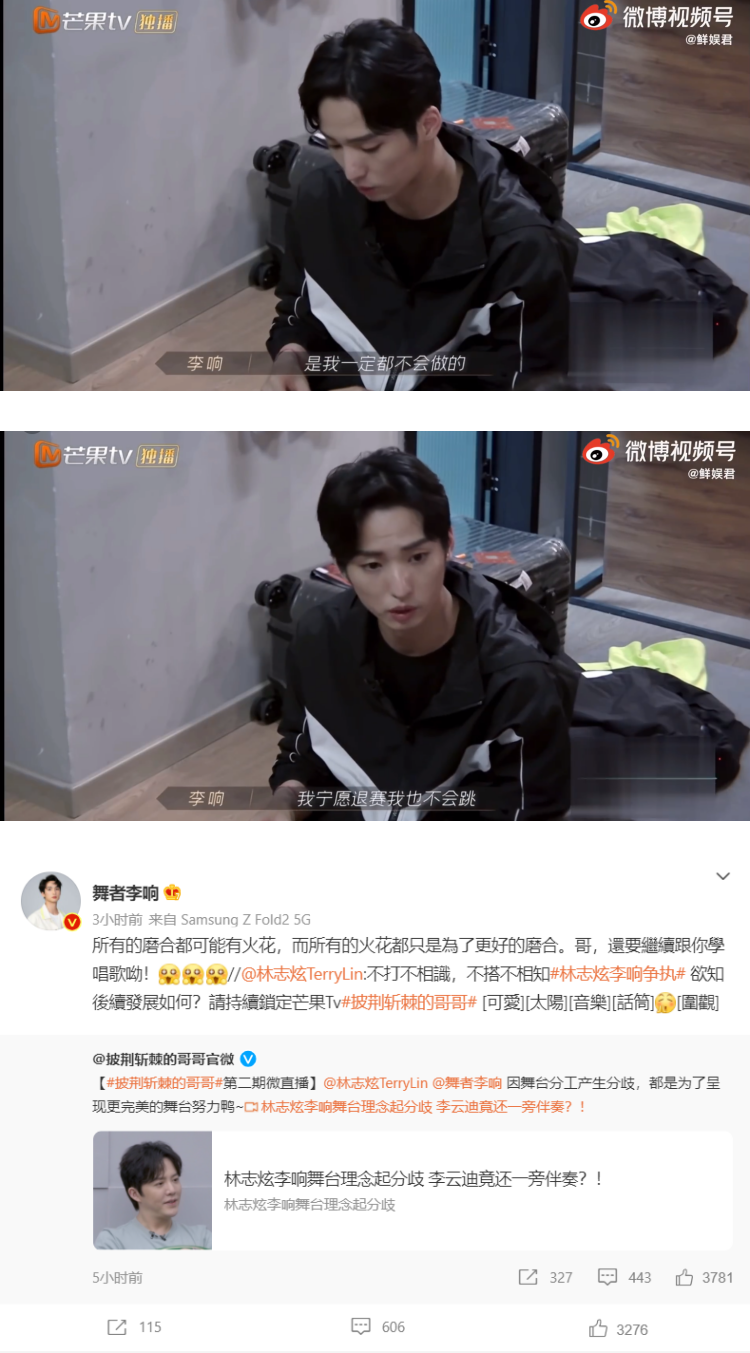
Task: View the 443 comments on the quoted post
Action: 624,1277
